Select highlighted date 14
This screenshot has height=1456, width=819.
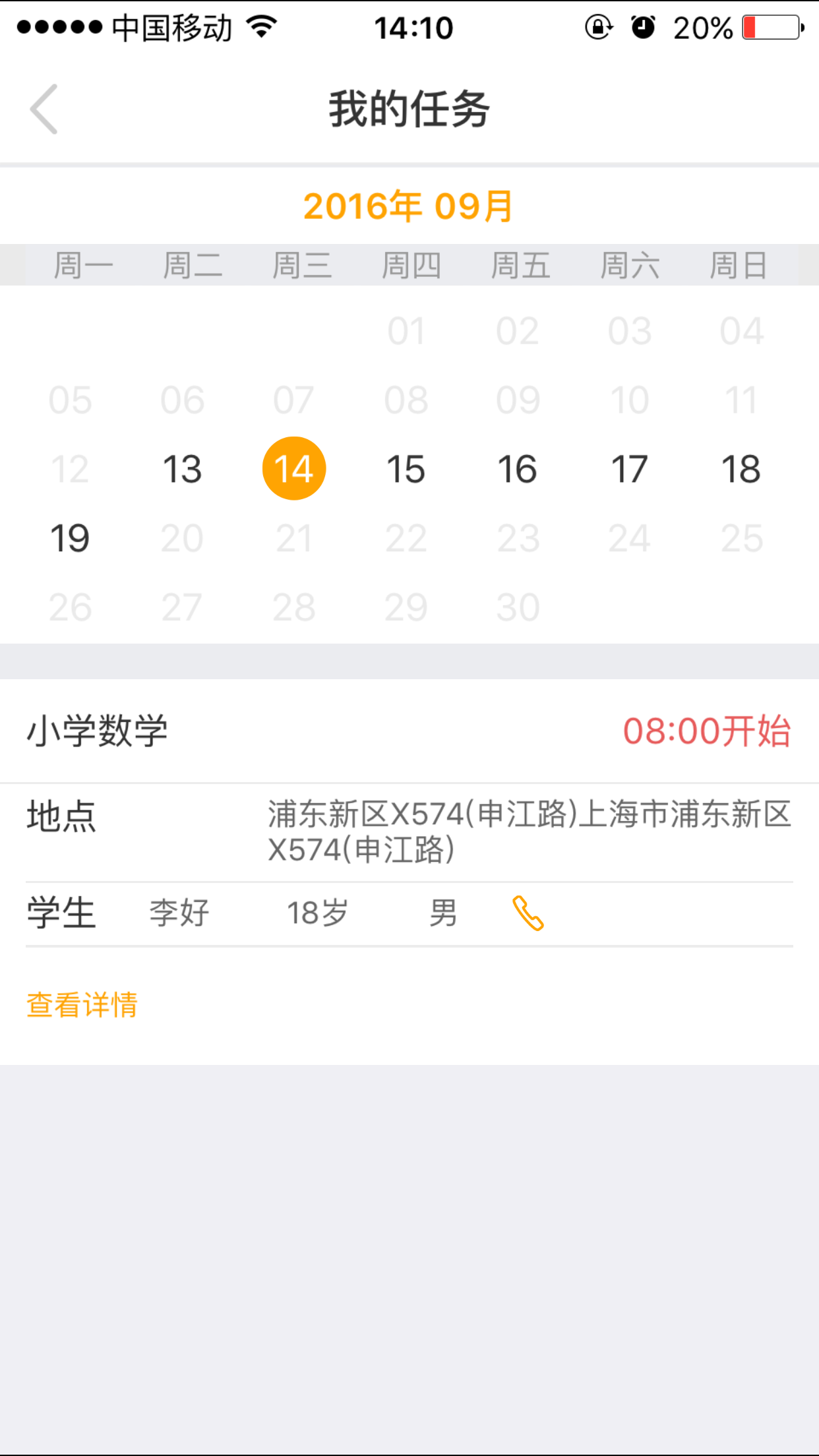[294, 469]
